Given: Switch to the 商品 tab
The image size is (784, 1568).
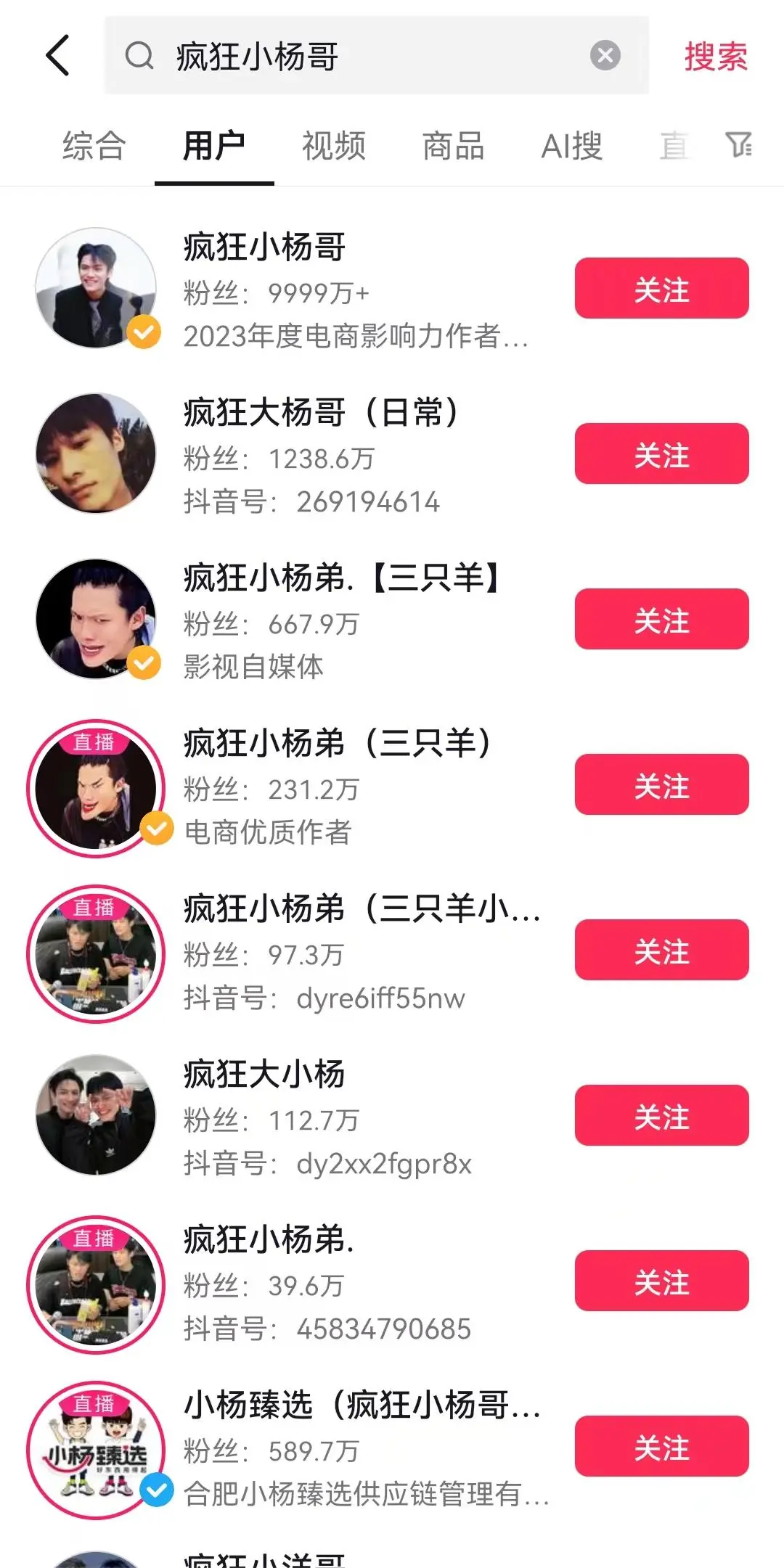Looking at the screenshot, I should [x=454, y=146].
